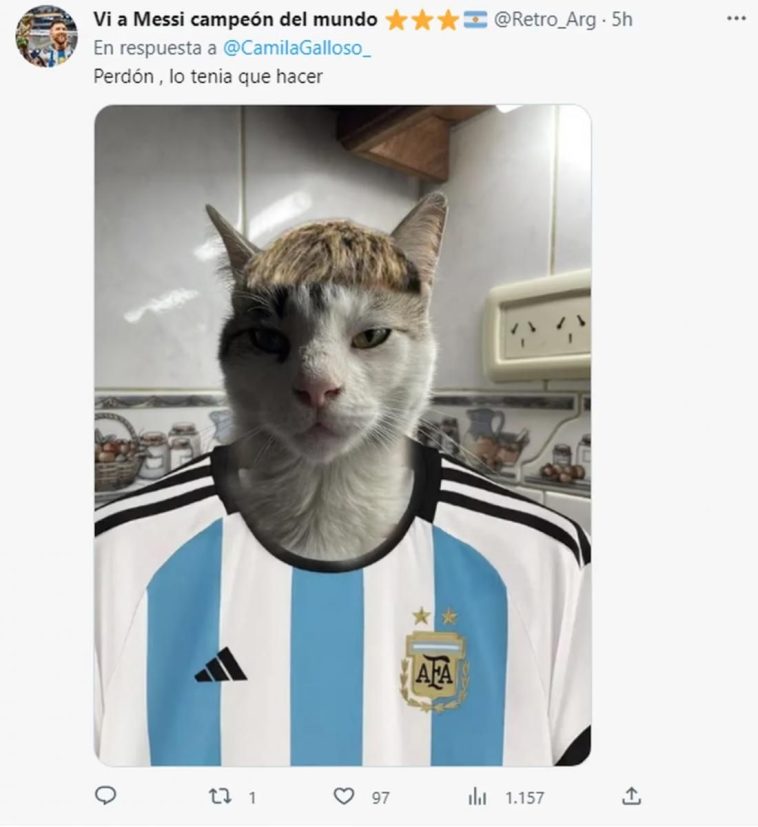Like the tweet with 97 likes
Image resolution: width=758 pixels, height=827 pixels.
pos(344,796)
